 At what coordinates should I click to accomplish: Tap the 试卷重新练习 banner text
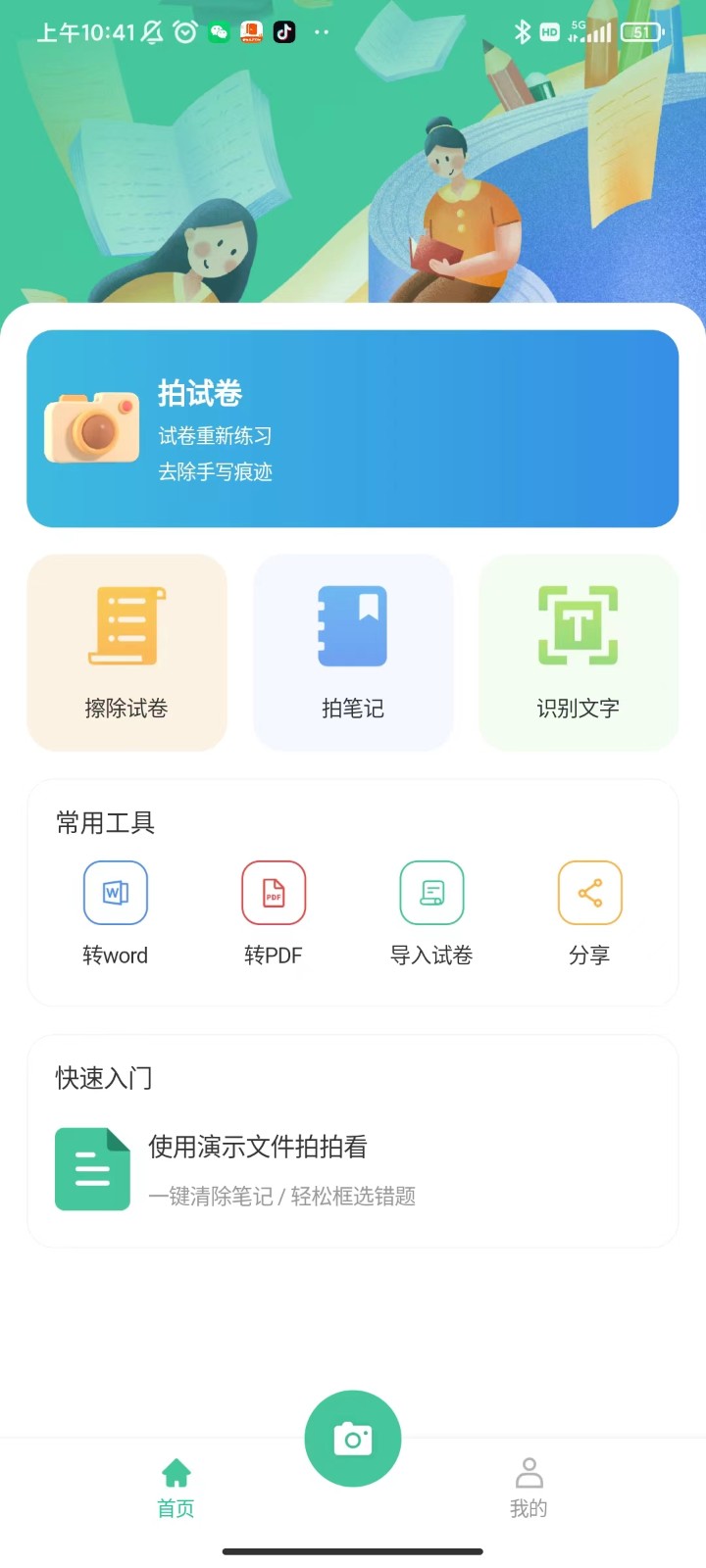click(216, 436)
